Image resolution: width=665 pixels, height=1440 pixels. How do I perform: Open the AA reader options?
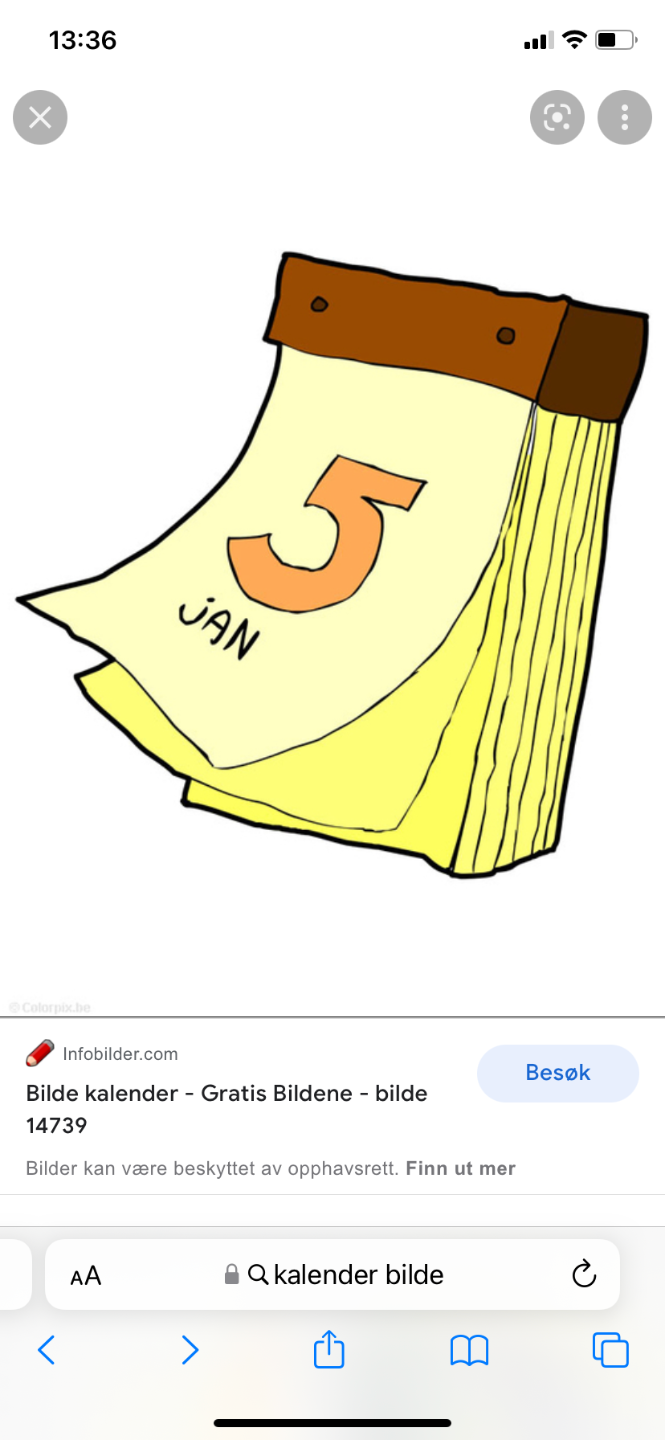tap(86, 1275)
